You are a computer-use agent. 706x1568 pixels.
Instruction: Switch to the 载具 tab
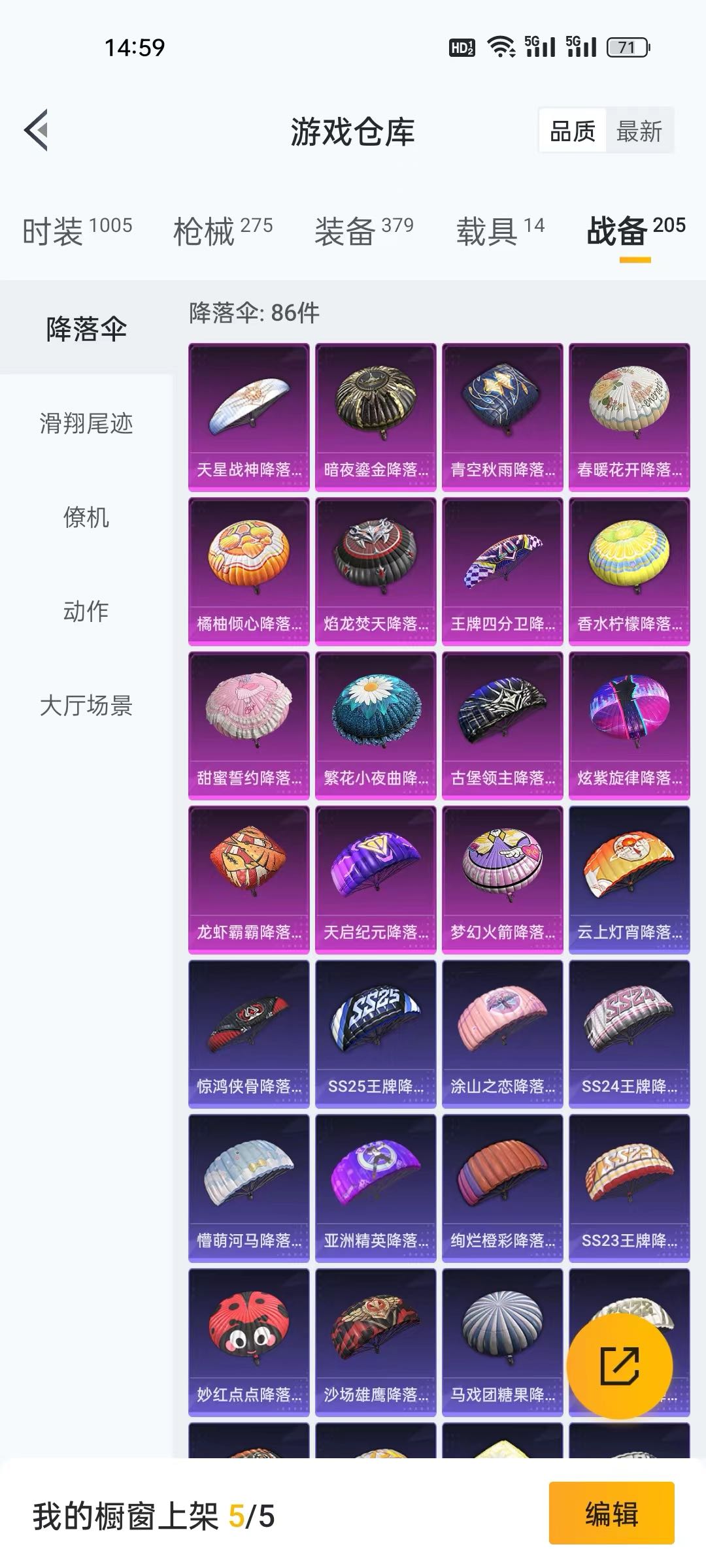500,231
